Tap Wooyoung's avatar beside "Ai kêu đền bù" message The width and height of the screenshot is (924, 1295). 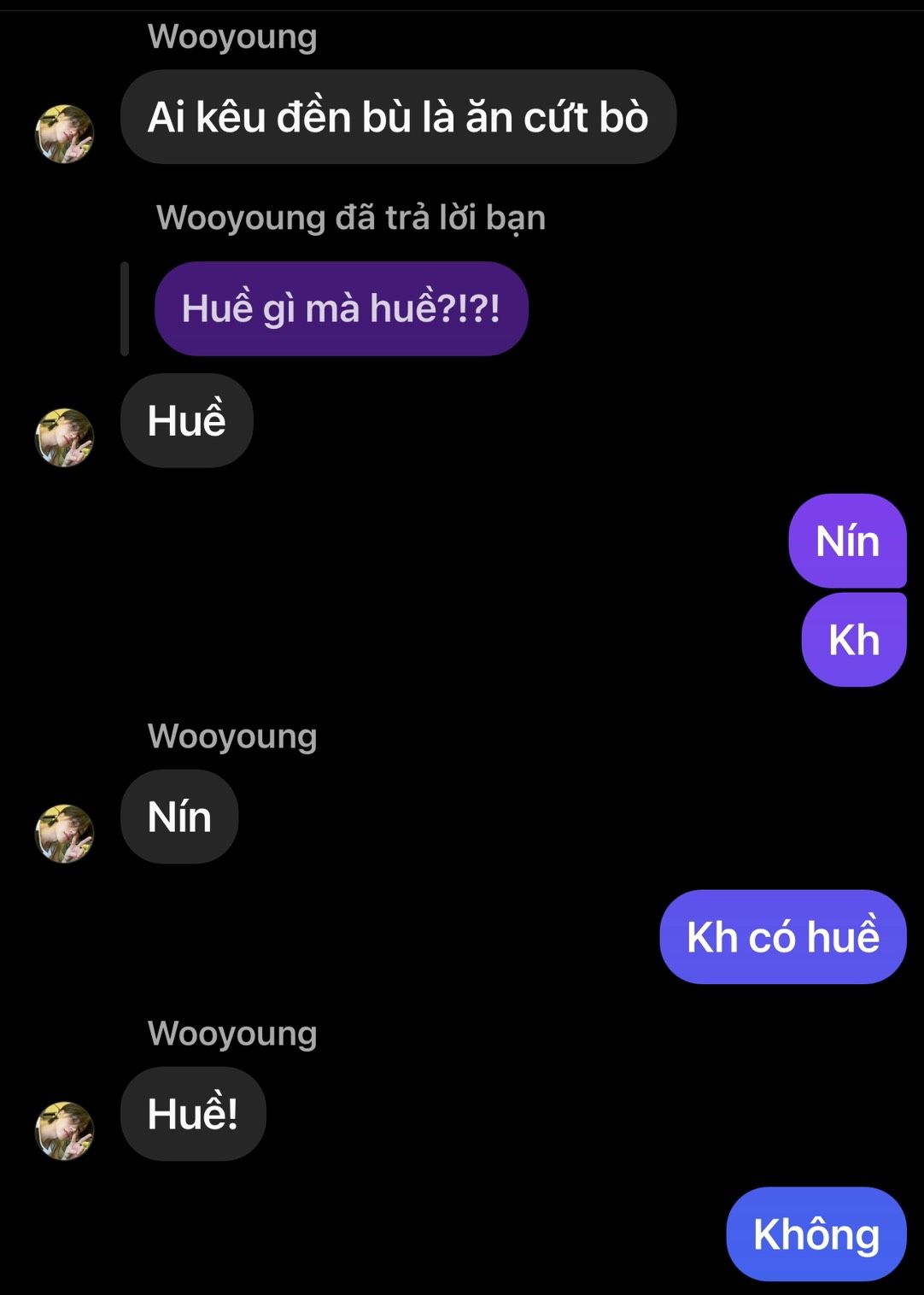click(x=64, y=134)
